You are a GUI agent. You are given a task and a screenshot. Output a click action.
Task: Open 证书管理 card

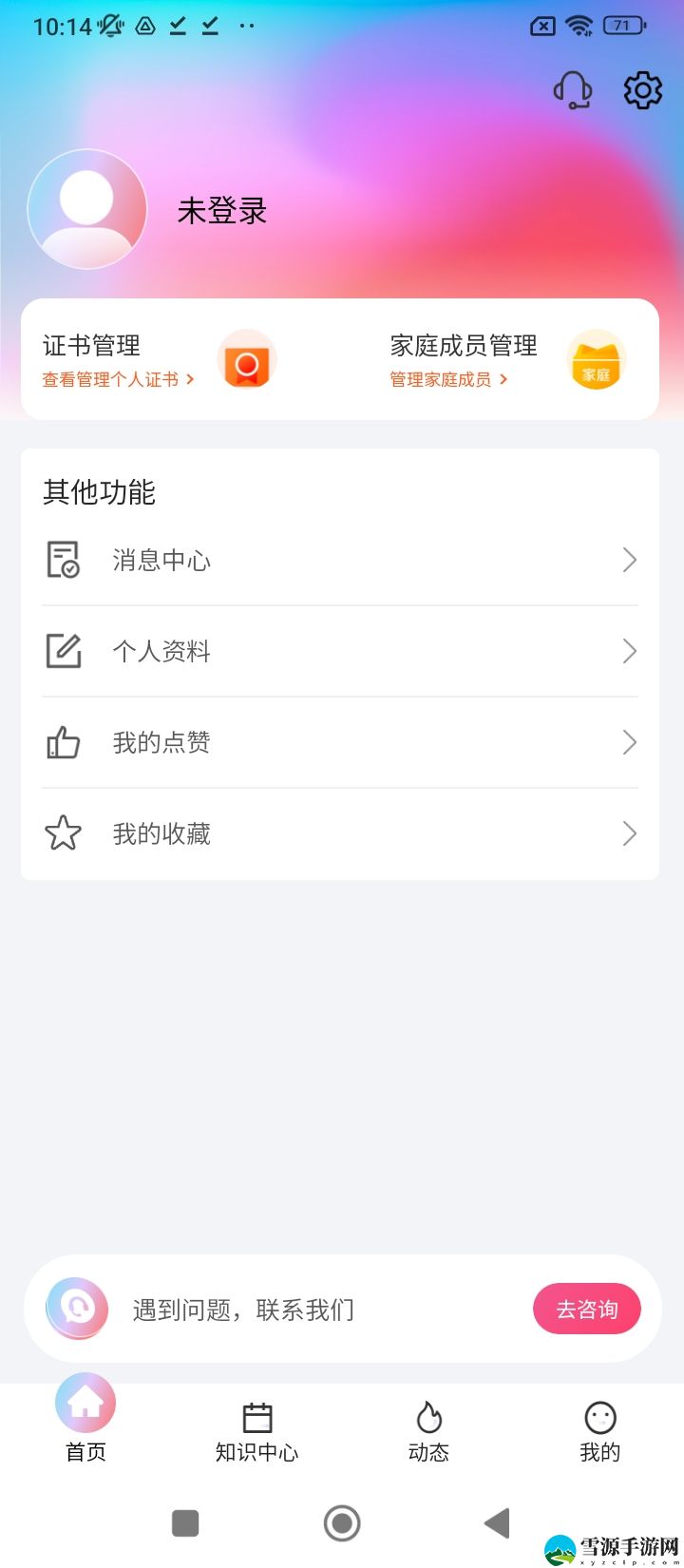click(160, 360)
